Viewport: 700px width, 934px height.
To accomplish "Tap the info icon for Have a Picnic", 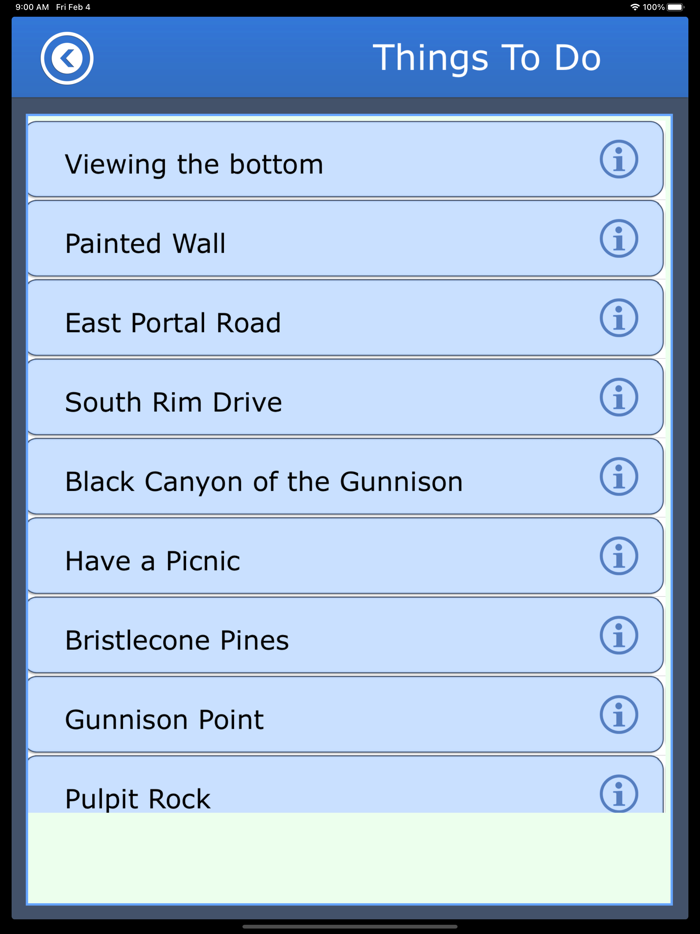I will tap(618, 556).
